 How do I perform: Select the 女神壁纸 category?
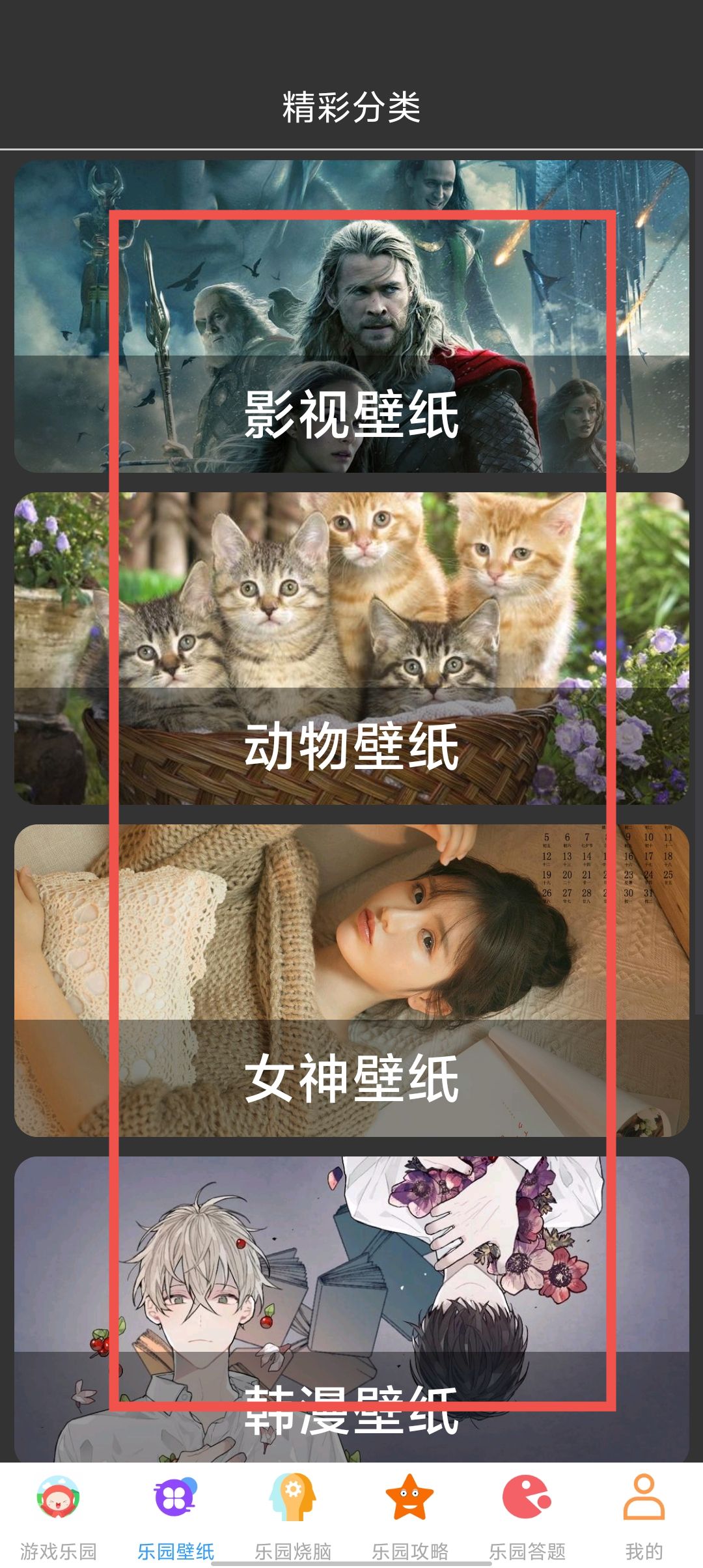(351, 981)
